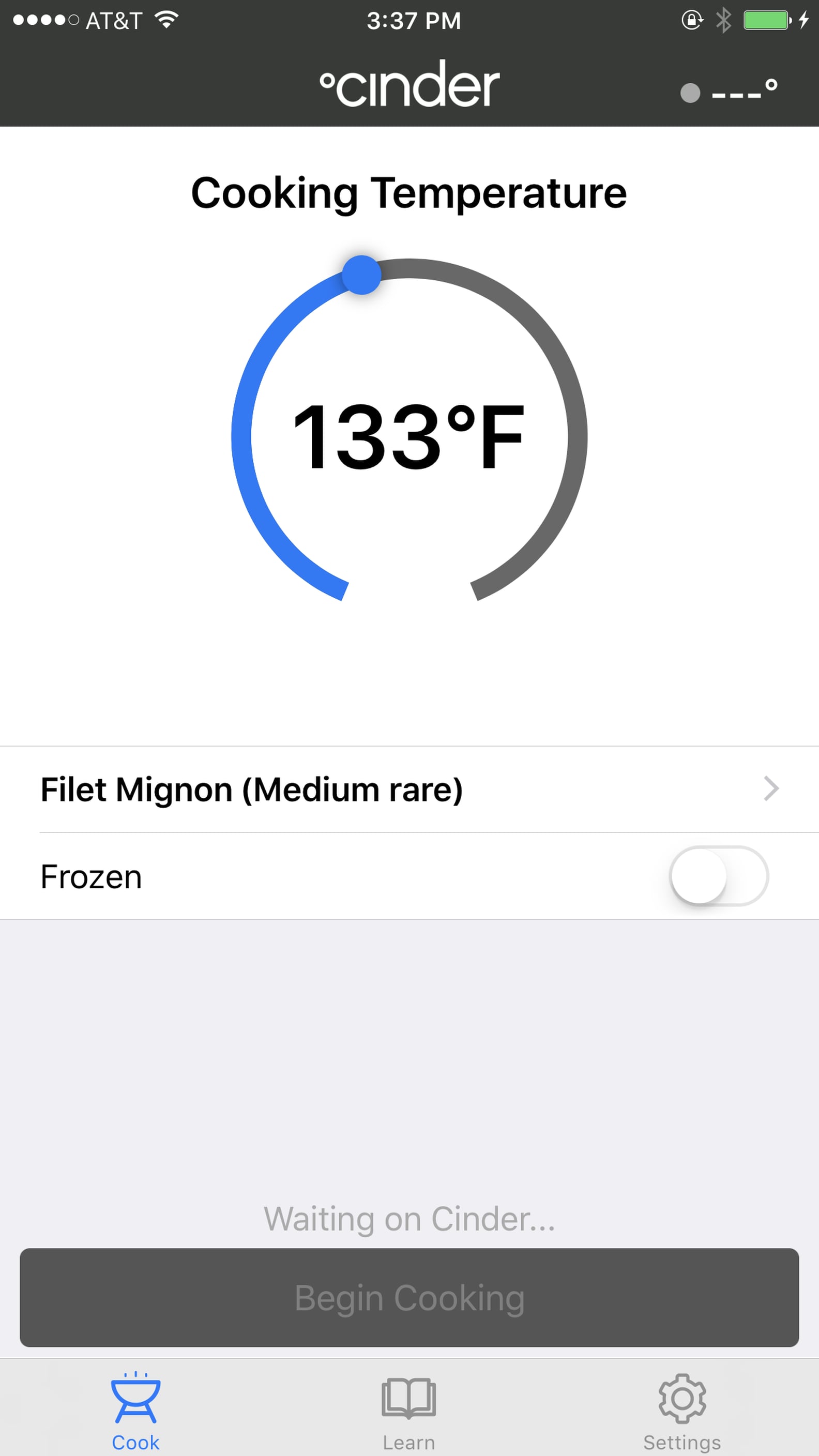Open the Filet Mignon (Medium rare) row
This screenshot has height=1456, width=819.
point(409,789)
